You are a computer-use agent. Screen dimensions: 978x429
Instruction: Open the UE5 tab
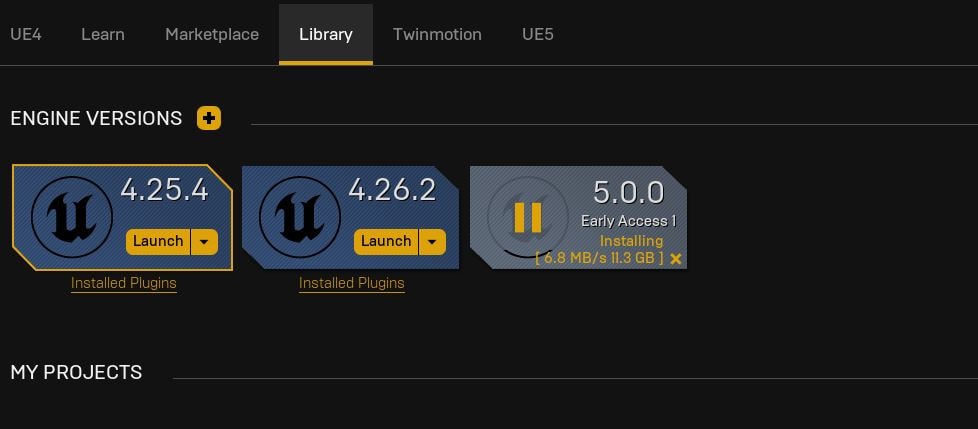537,34
